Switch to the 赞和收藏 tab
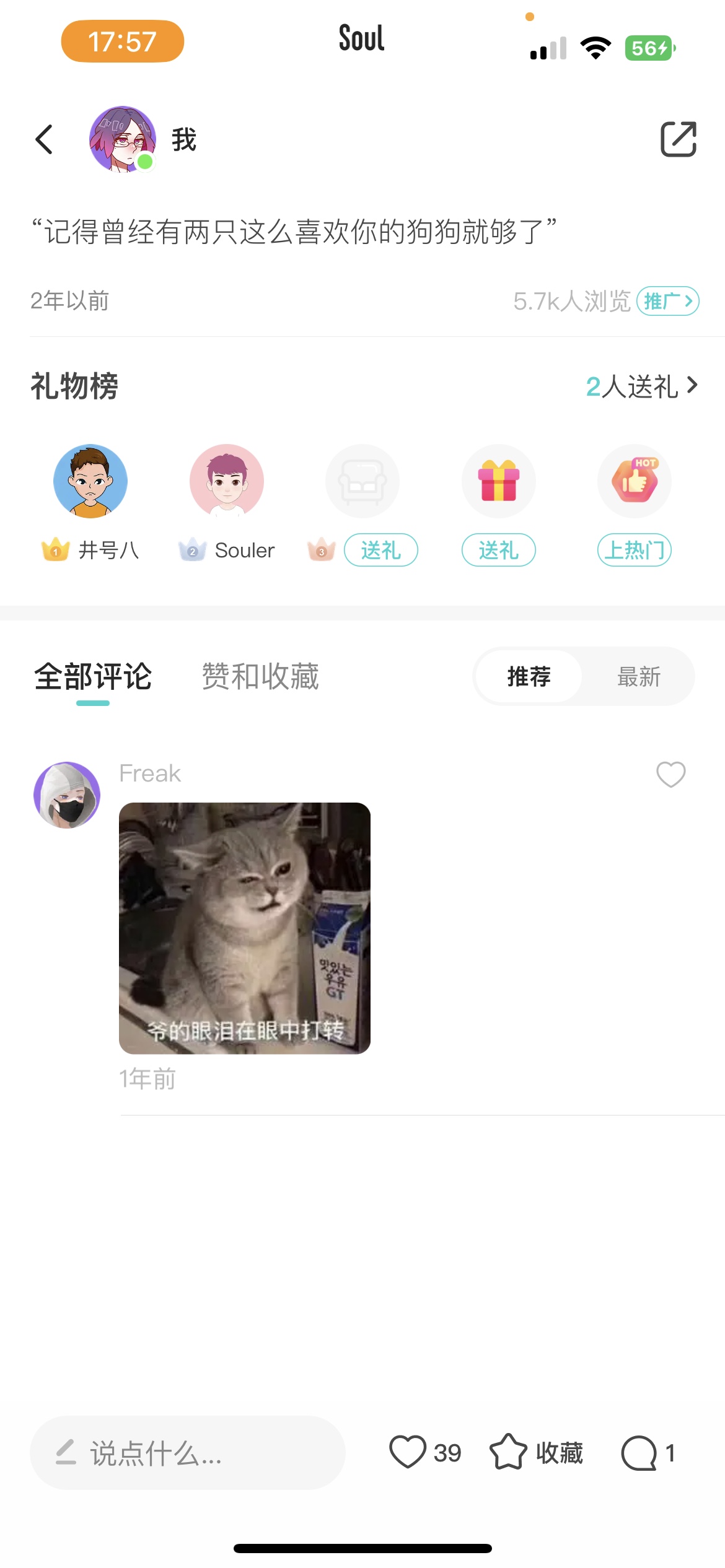This screenshot has height=1568, width=725. pos(260,676)
